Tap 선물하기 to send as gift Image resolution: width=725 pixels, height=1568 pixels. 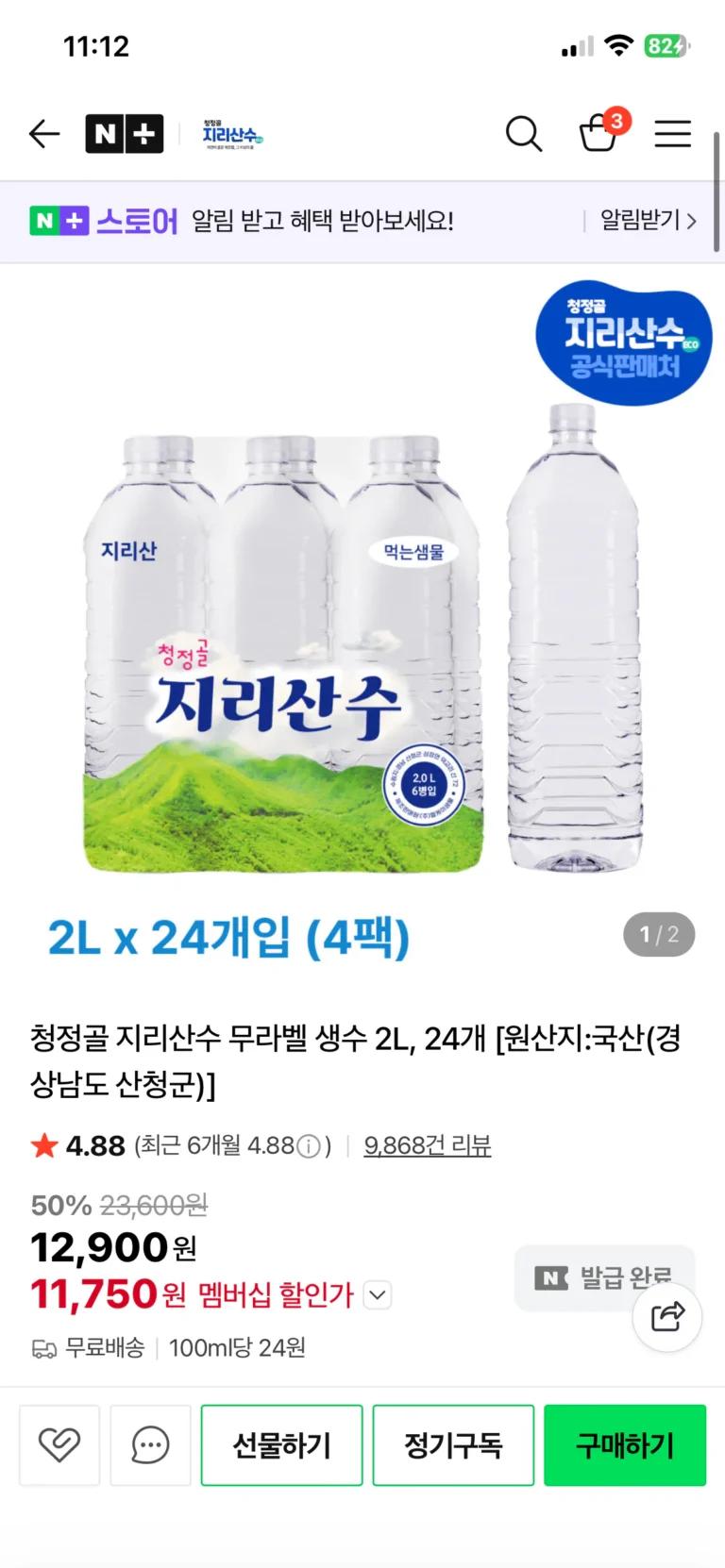pyautogui.click(x=281, y=1444)
